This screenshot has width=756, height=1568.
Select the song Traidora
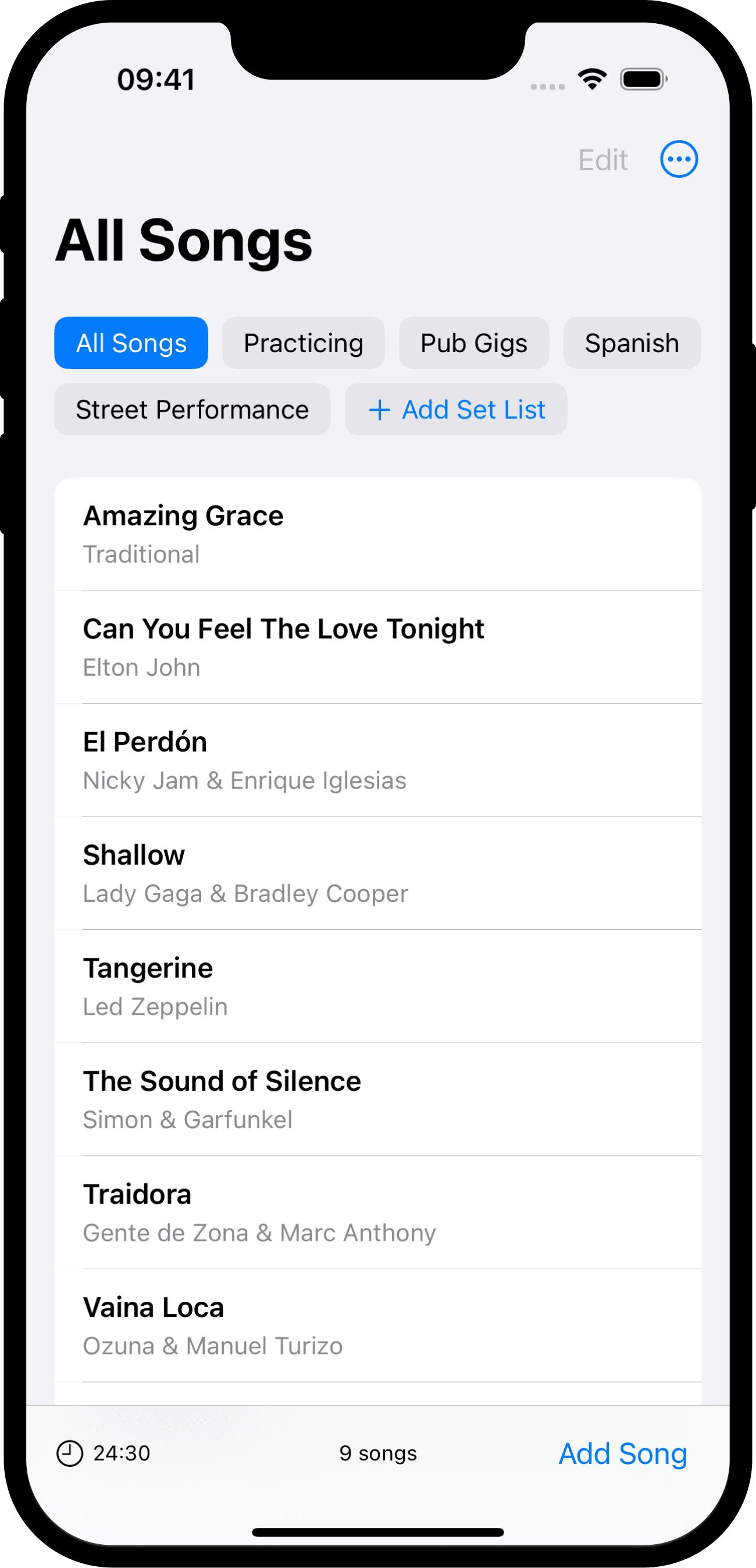[377, 1212]
